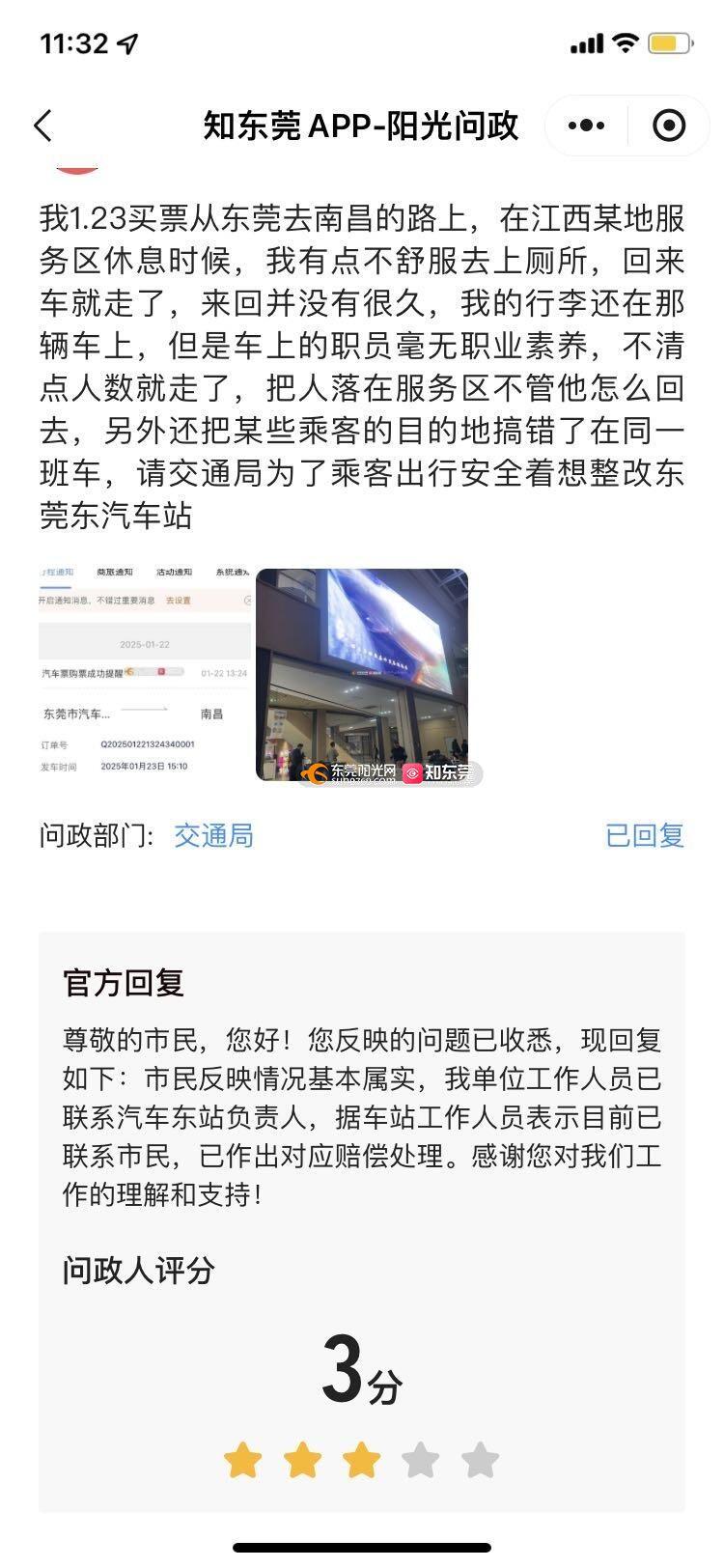Close the mini program with the circle button
The image size is (724, 1568).
click(x=669, y=126)
